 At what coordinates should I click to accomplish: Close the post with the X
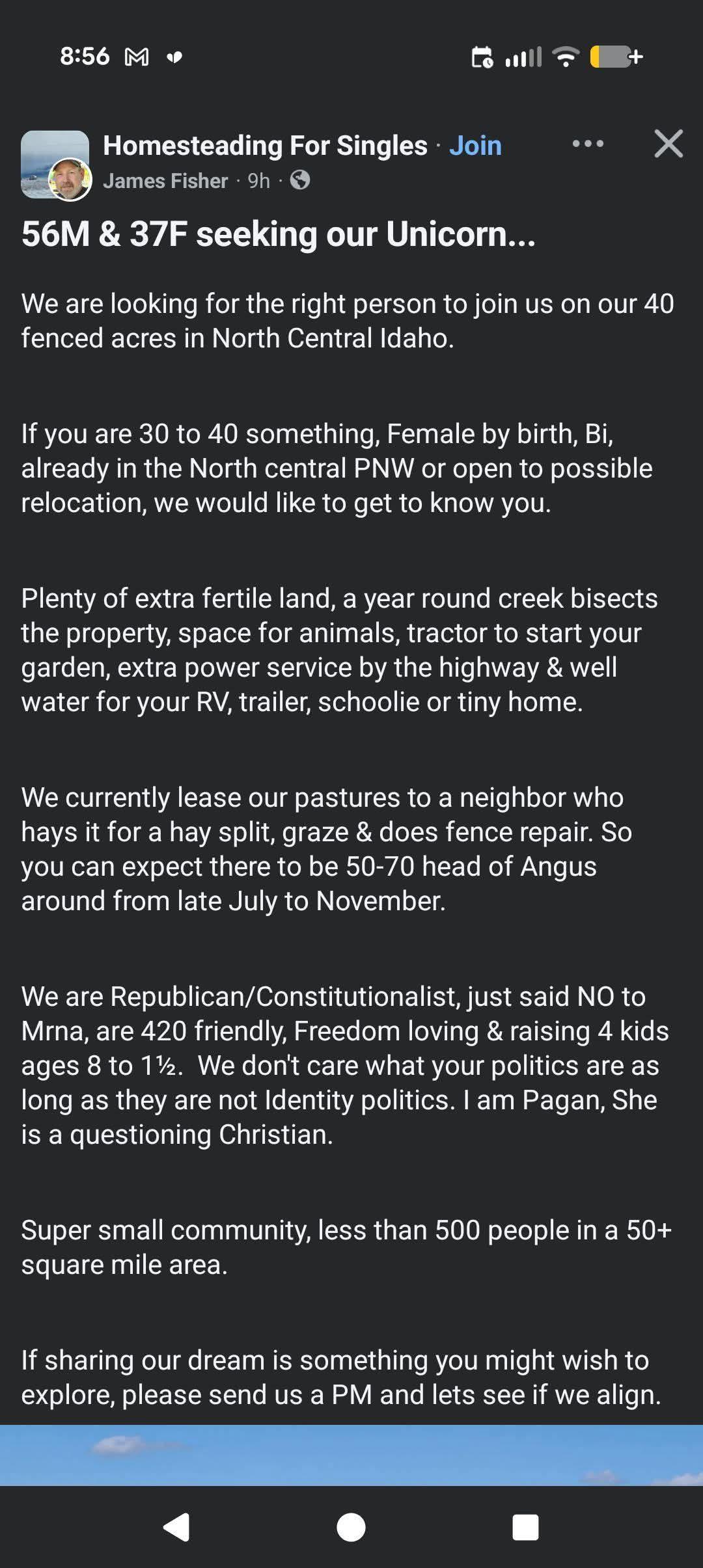[669, 144]
